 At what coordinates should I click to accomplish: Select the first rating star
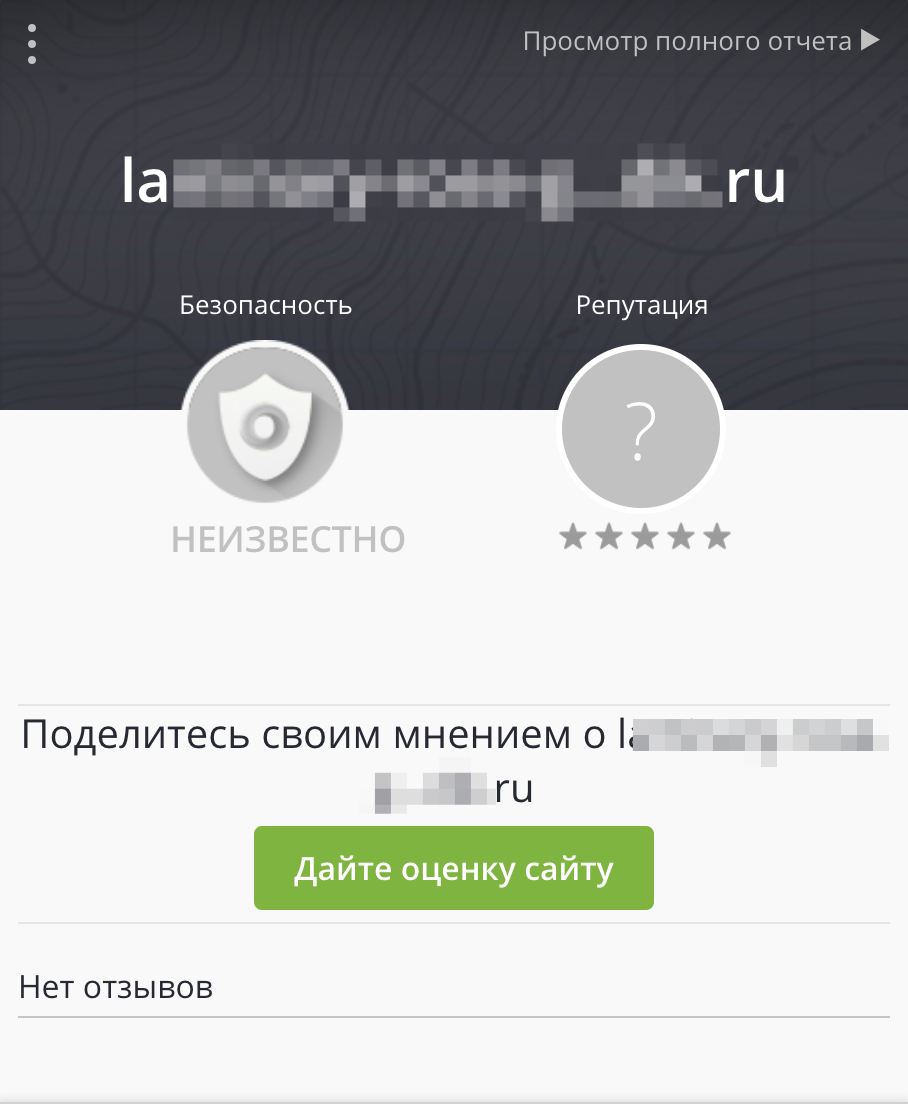pyautogui.click(x=575, y=537)
